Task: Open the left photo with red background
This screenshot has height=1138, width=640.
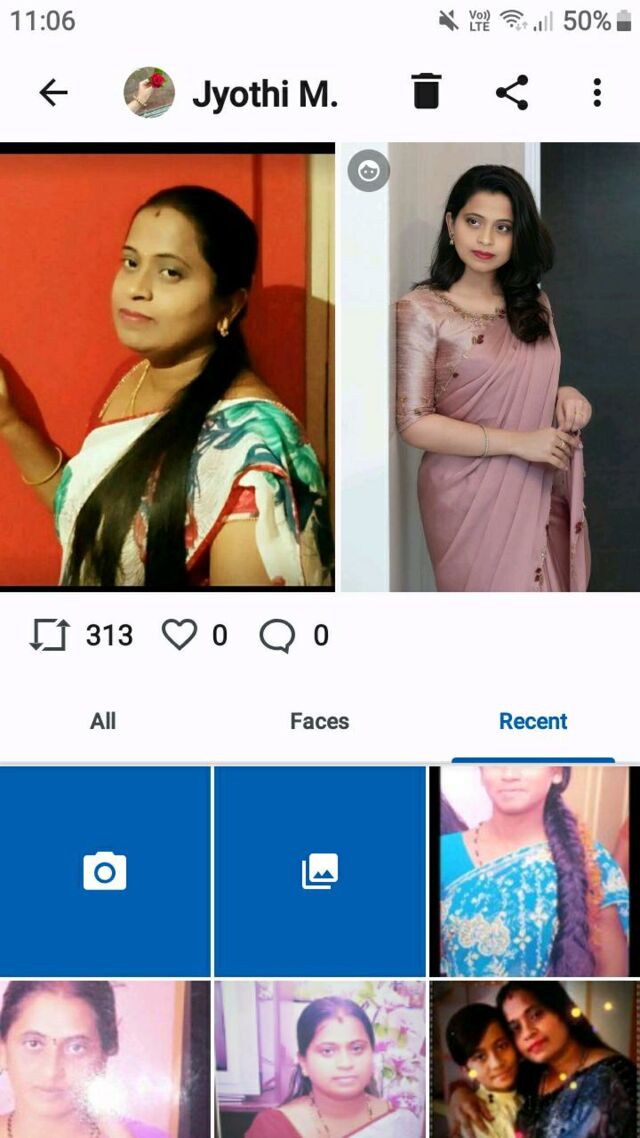Action: [x=167, y=368]
